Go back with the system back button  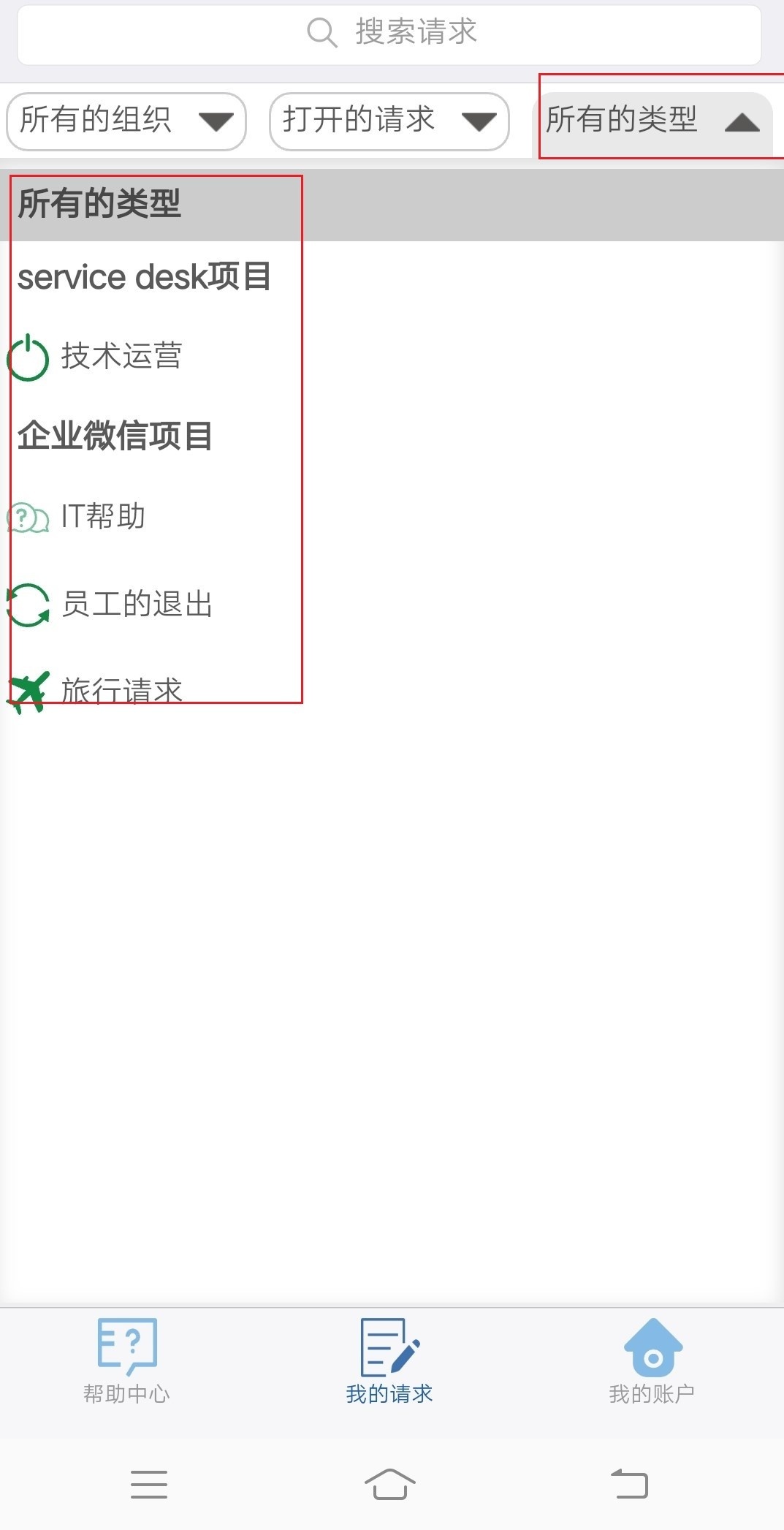click(x=629, y=1484)
